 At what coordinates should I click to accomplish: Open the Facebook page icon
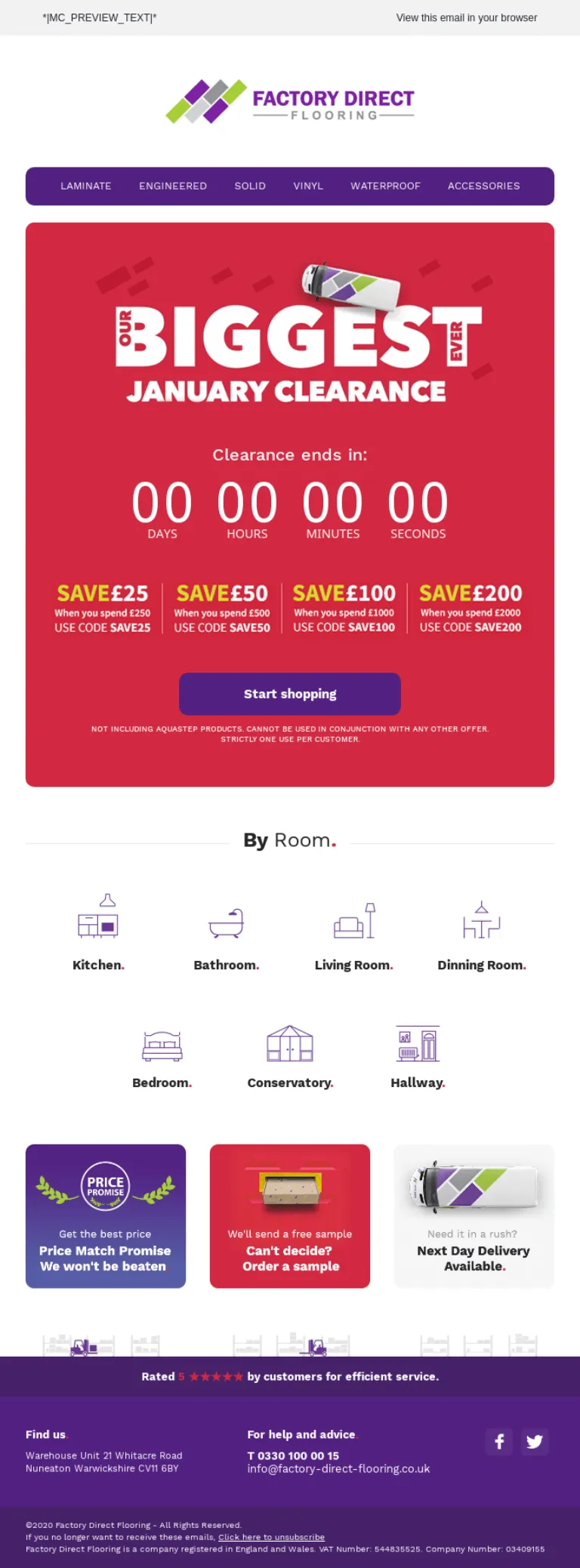click(x=499, y=1441)
